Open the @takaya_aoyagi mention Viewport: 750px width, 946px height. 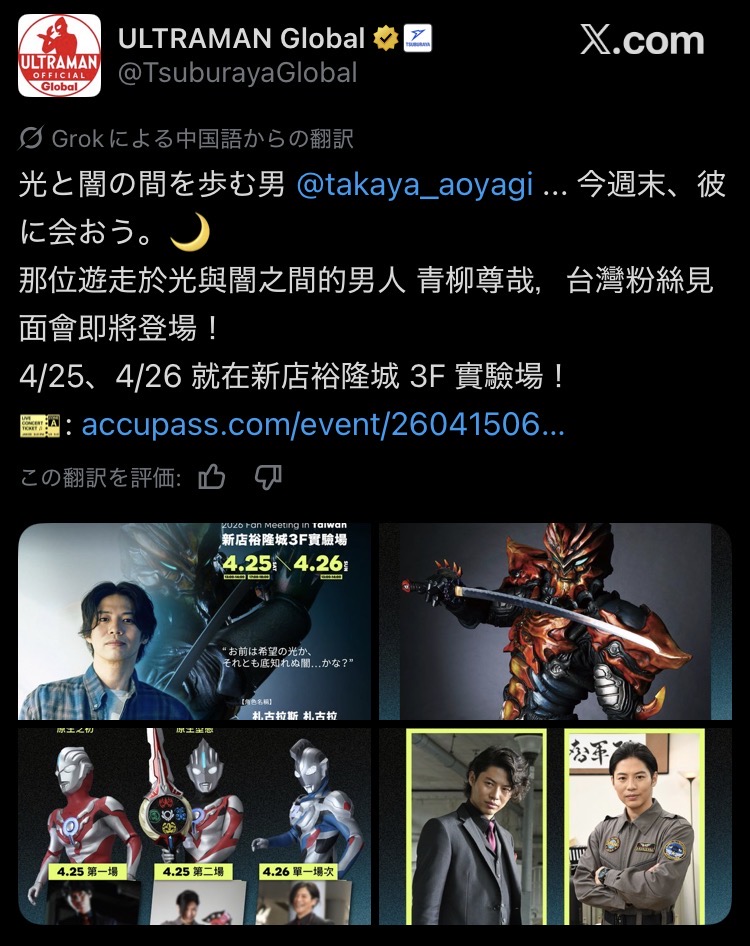click(415, 185)
